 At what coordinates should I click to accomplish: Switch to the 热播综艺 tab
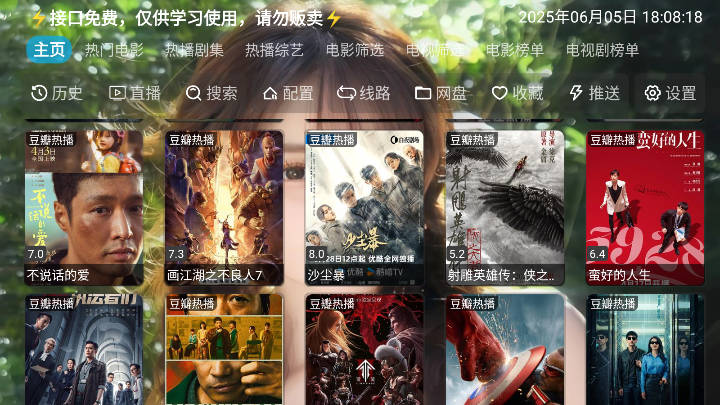[274, 50]
